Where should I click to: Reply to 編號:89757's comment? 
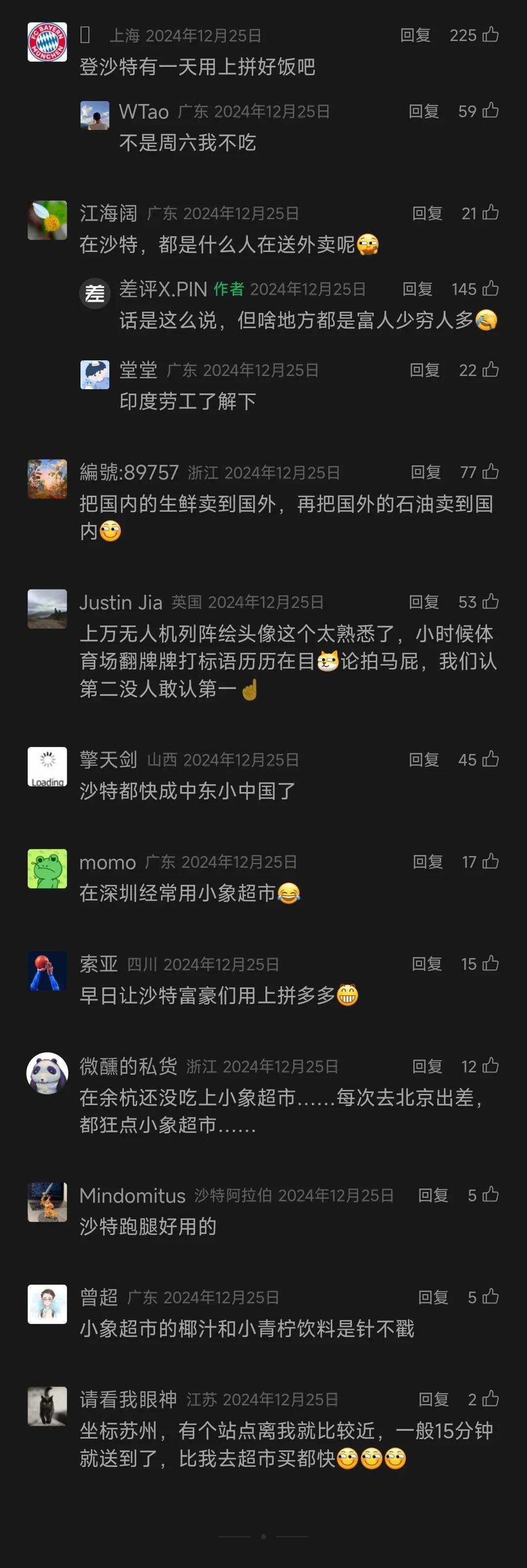point(426,472)
